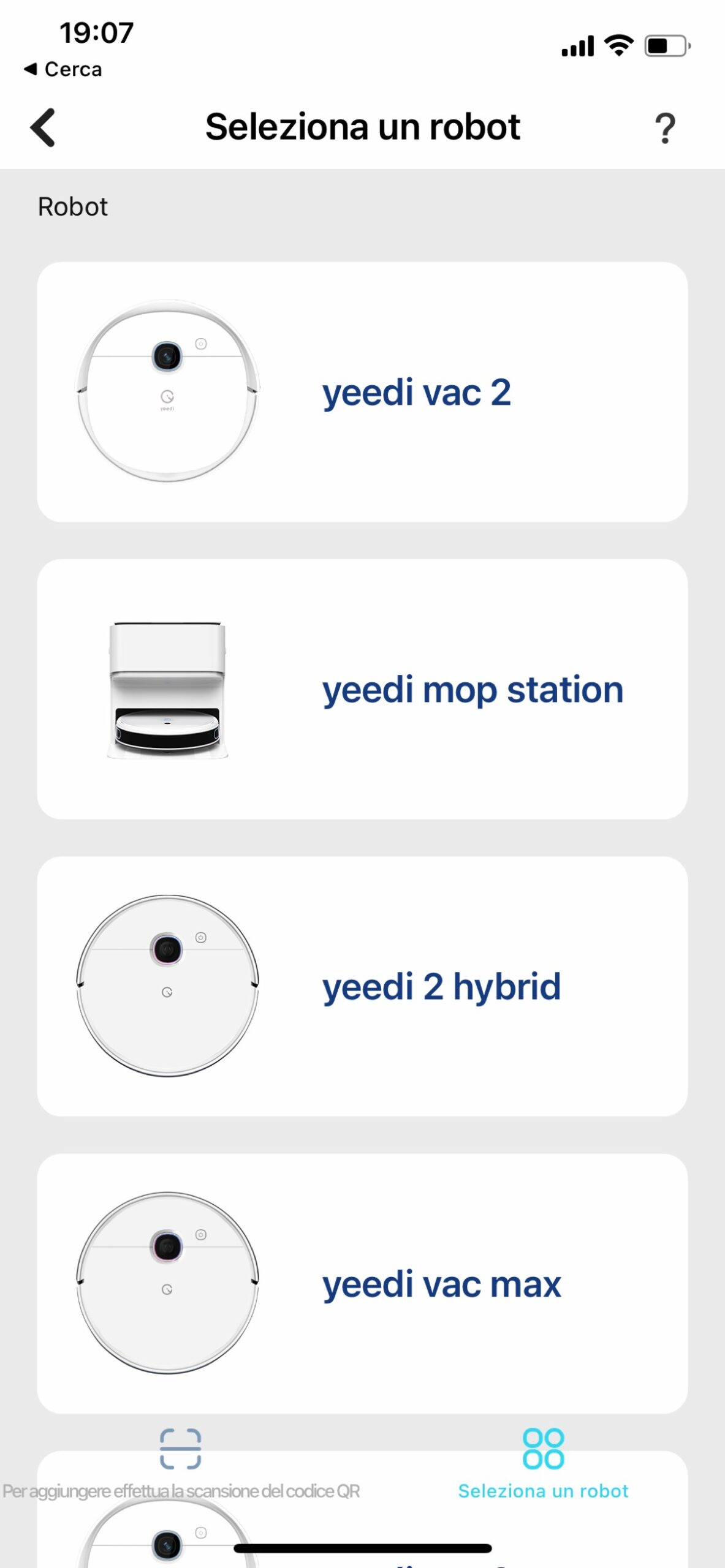Open the help question mark
The image size is (725, 1568).
pos(665,128)
